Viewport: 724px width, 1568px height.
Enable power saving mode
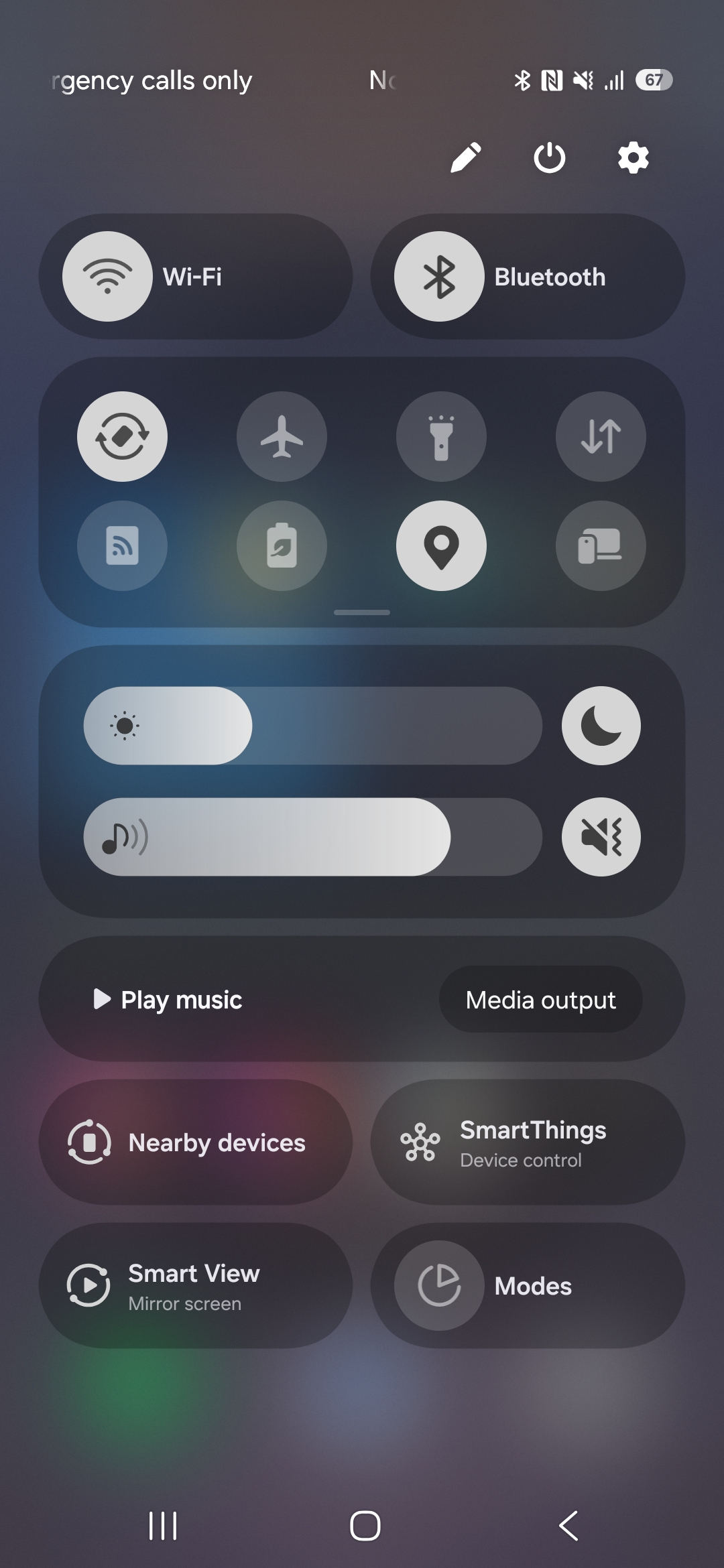282,545
